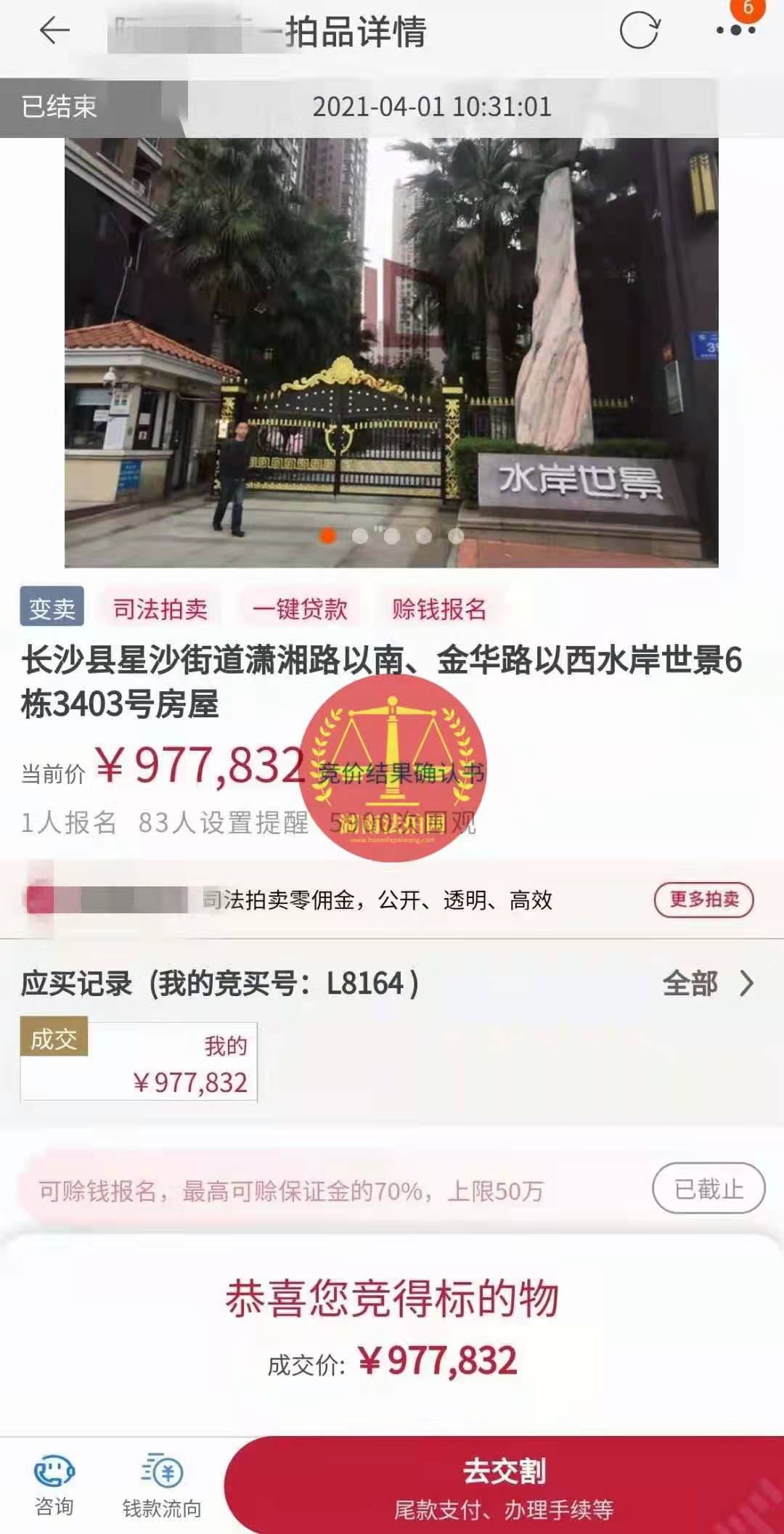This screenshot has height=1534, width=784.
Task: Tap 更多拍卖 for more auctions
Action: coord(703,899)
